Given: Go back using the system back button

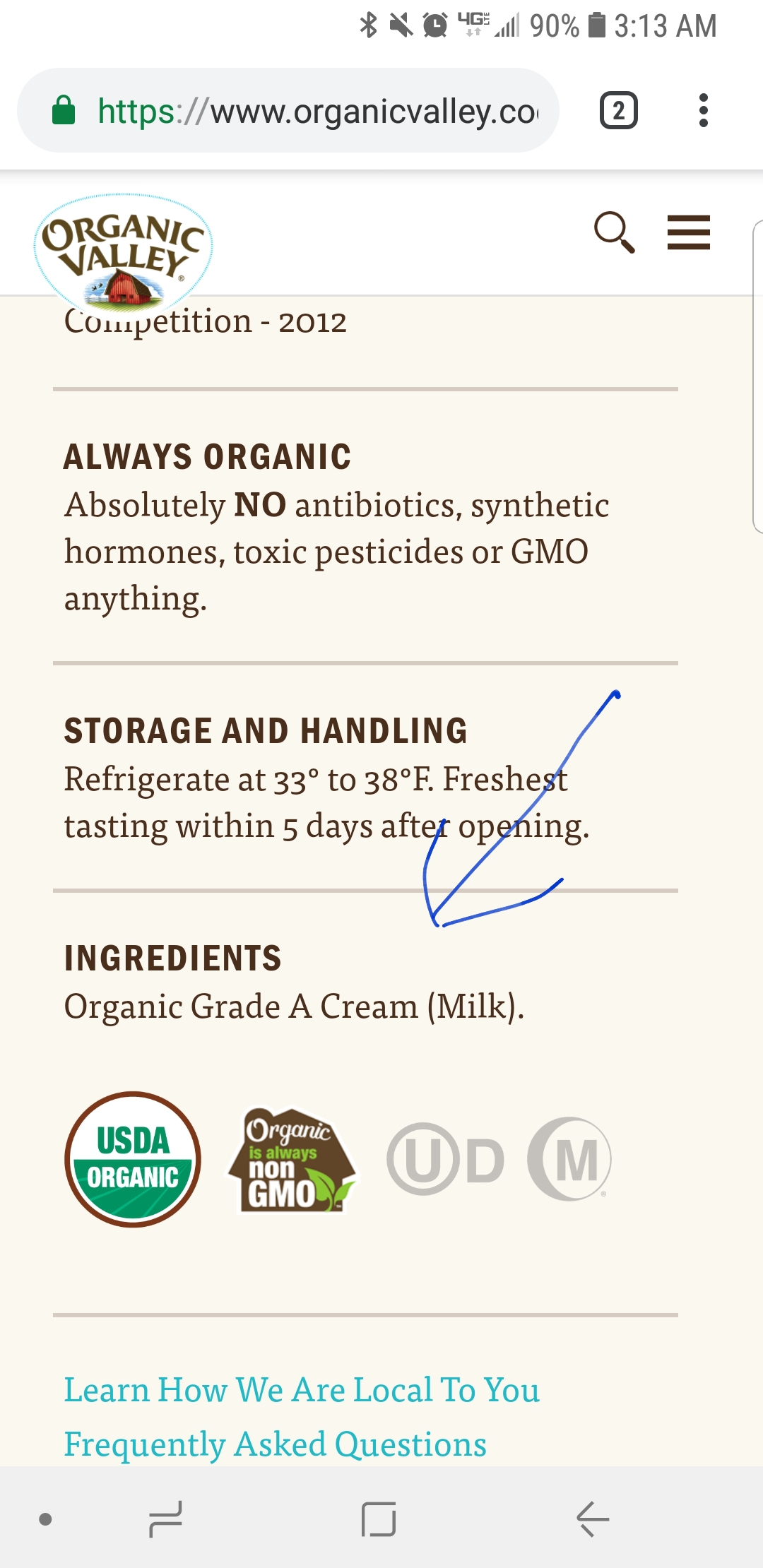Looking at the screenshot, I should tap(593, 1519).
